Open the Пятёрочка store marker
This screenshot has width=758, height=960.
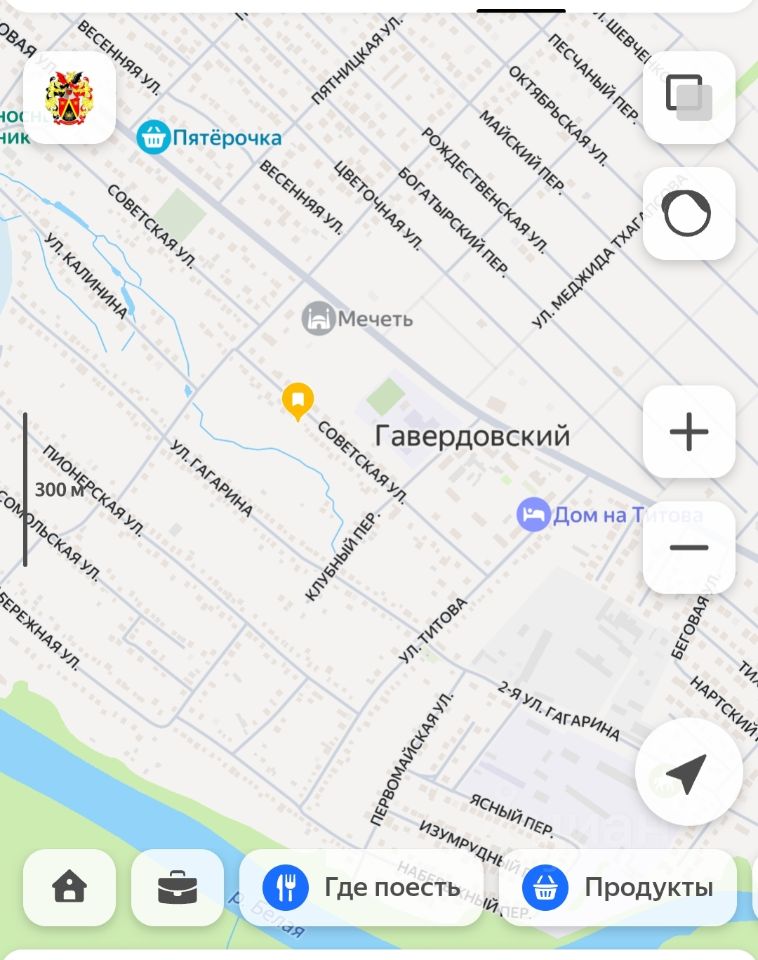153,136
